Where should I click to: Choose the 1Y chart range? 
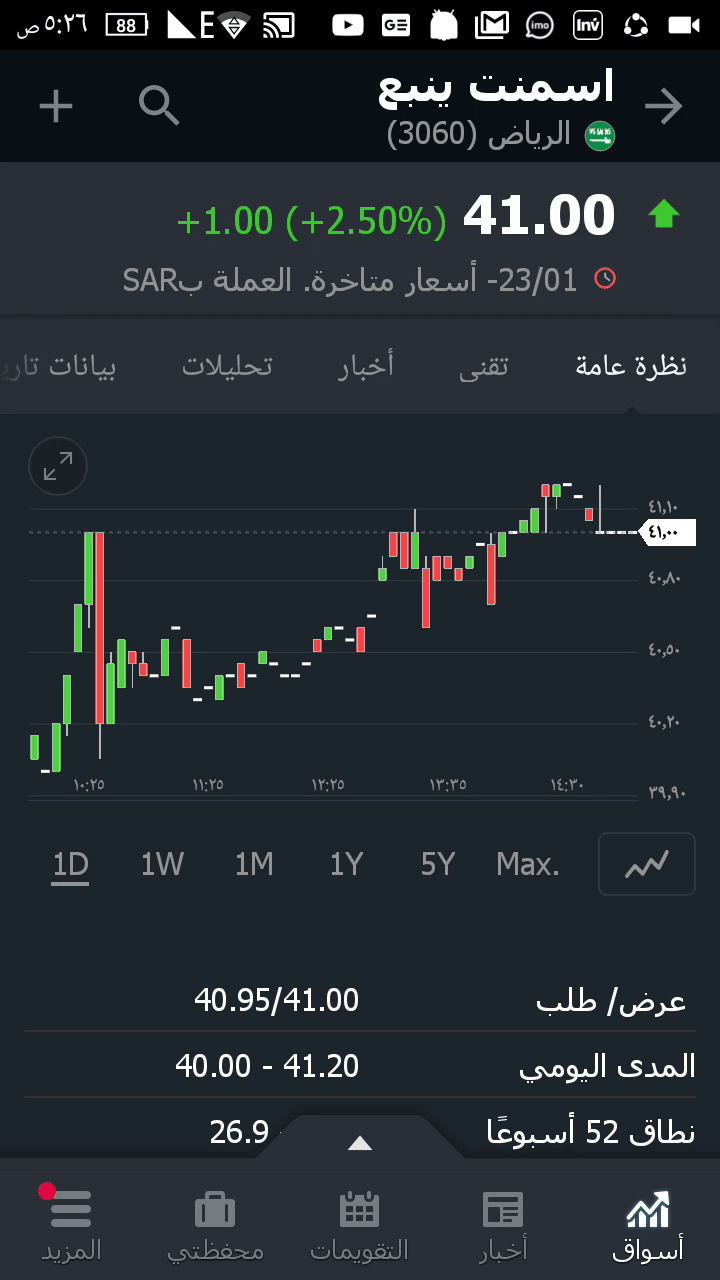point(346,864)
